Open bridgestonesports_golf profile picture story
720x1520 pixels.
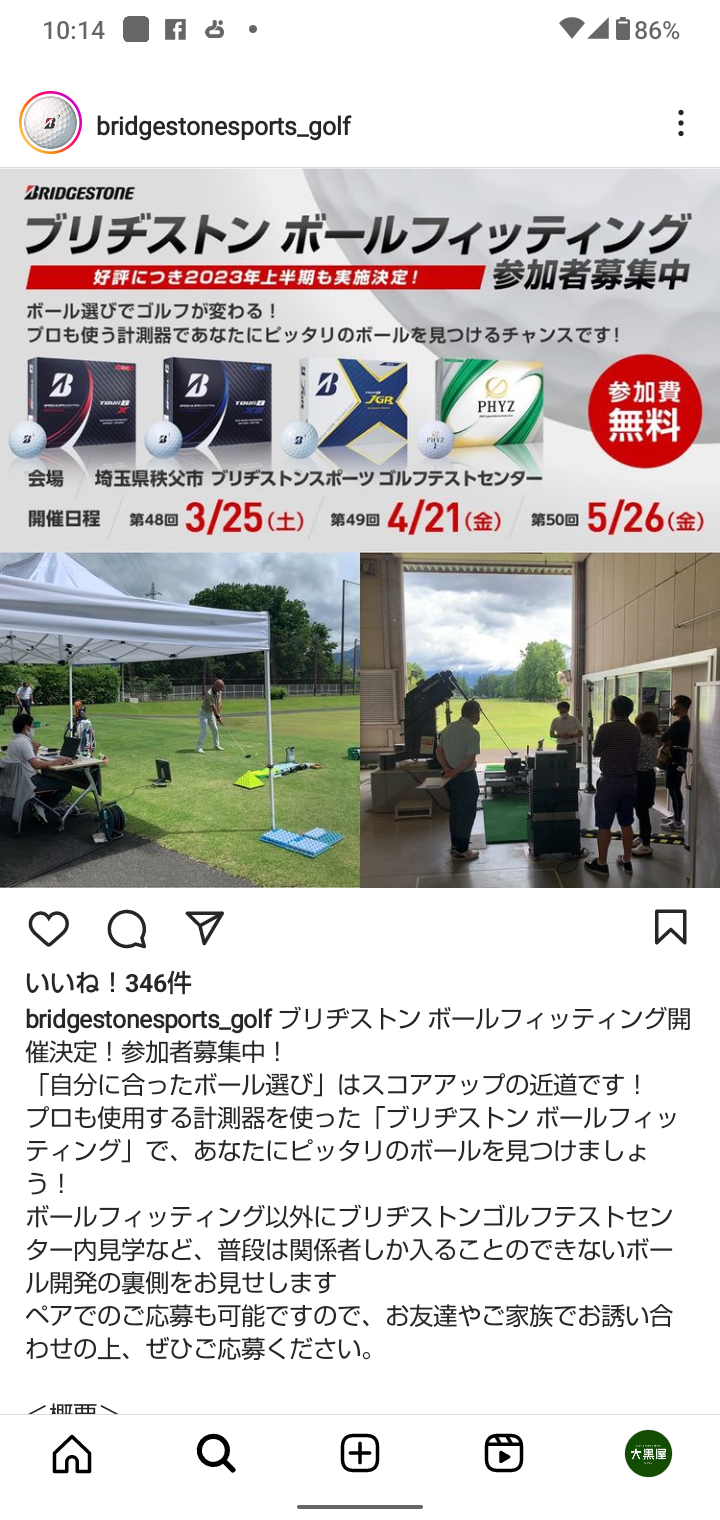coord(50,123)
